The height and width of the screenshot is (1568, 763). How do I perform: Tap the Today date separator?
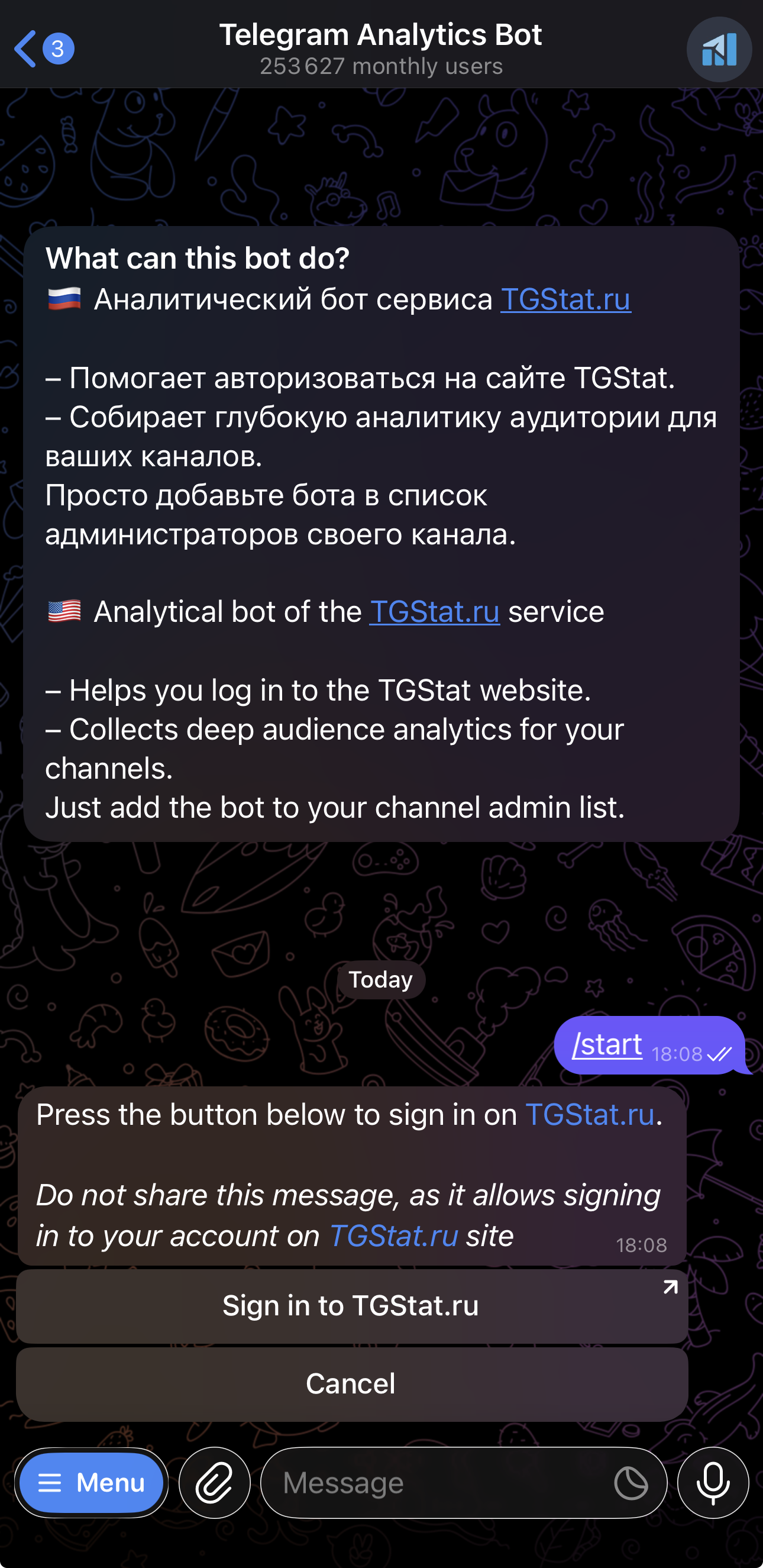pyautogui.click(x=381, y=979)
